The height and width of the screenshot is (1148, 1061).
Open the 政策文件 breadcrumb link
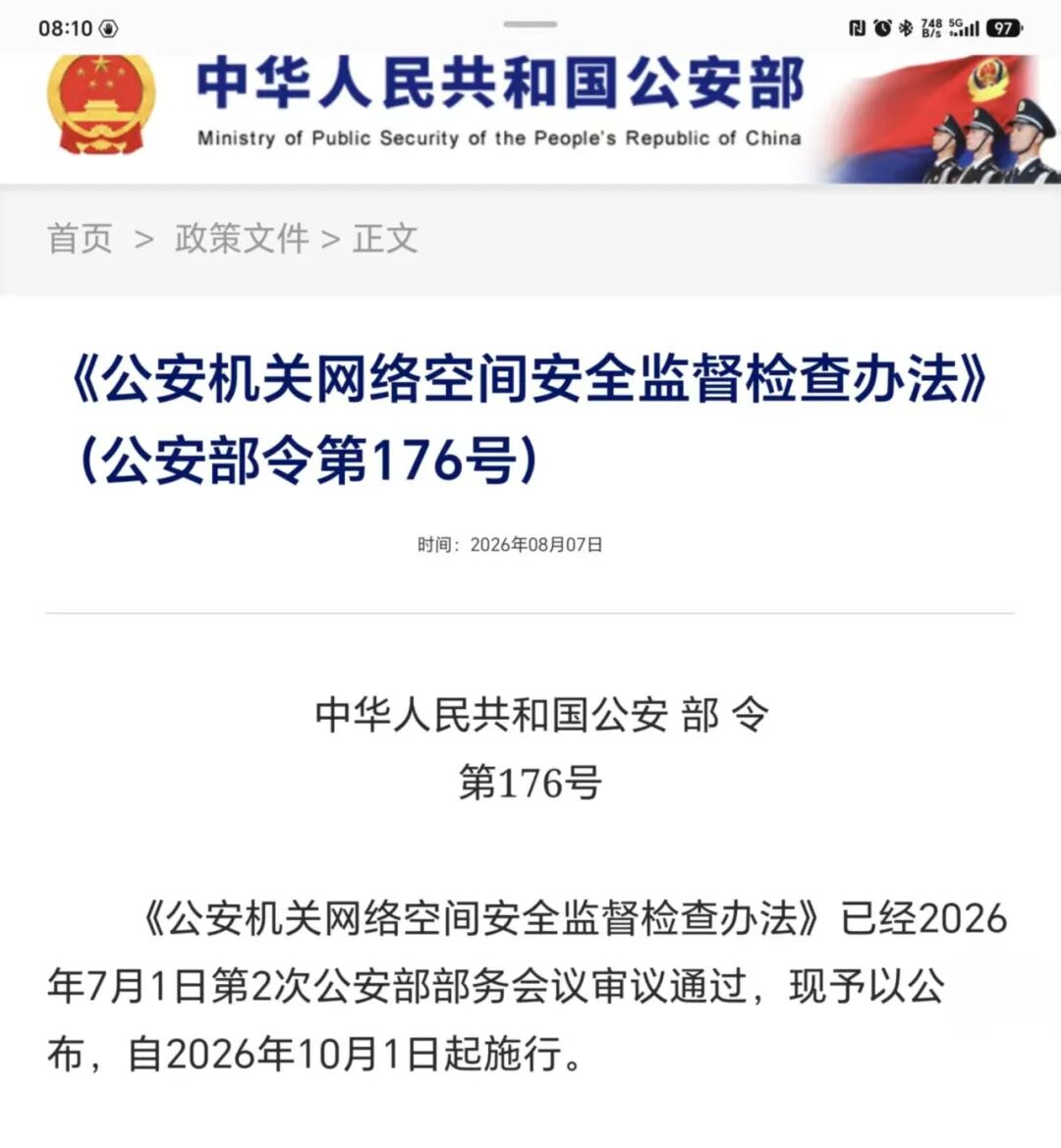click(242, 239)
